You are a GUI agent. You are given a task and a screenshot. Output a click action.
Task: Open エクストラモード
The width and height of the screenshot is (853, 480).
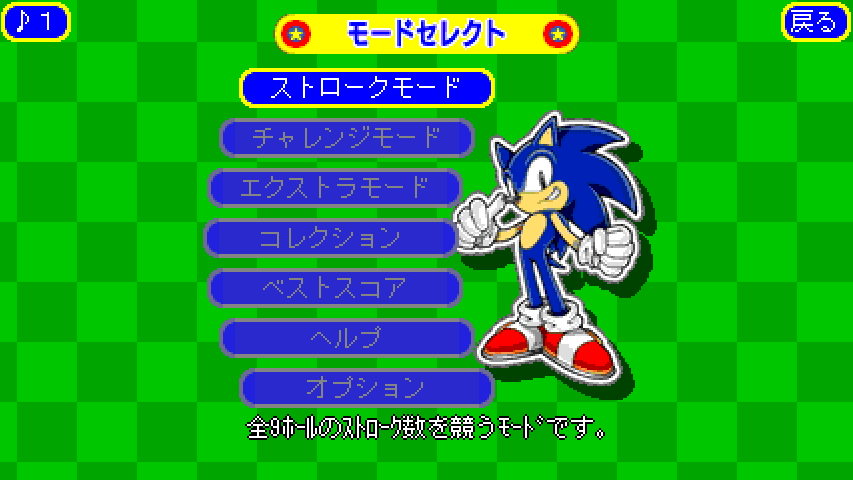pyautogui.click(x=335, y=187)
